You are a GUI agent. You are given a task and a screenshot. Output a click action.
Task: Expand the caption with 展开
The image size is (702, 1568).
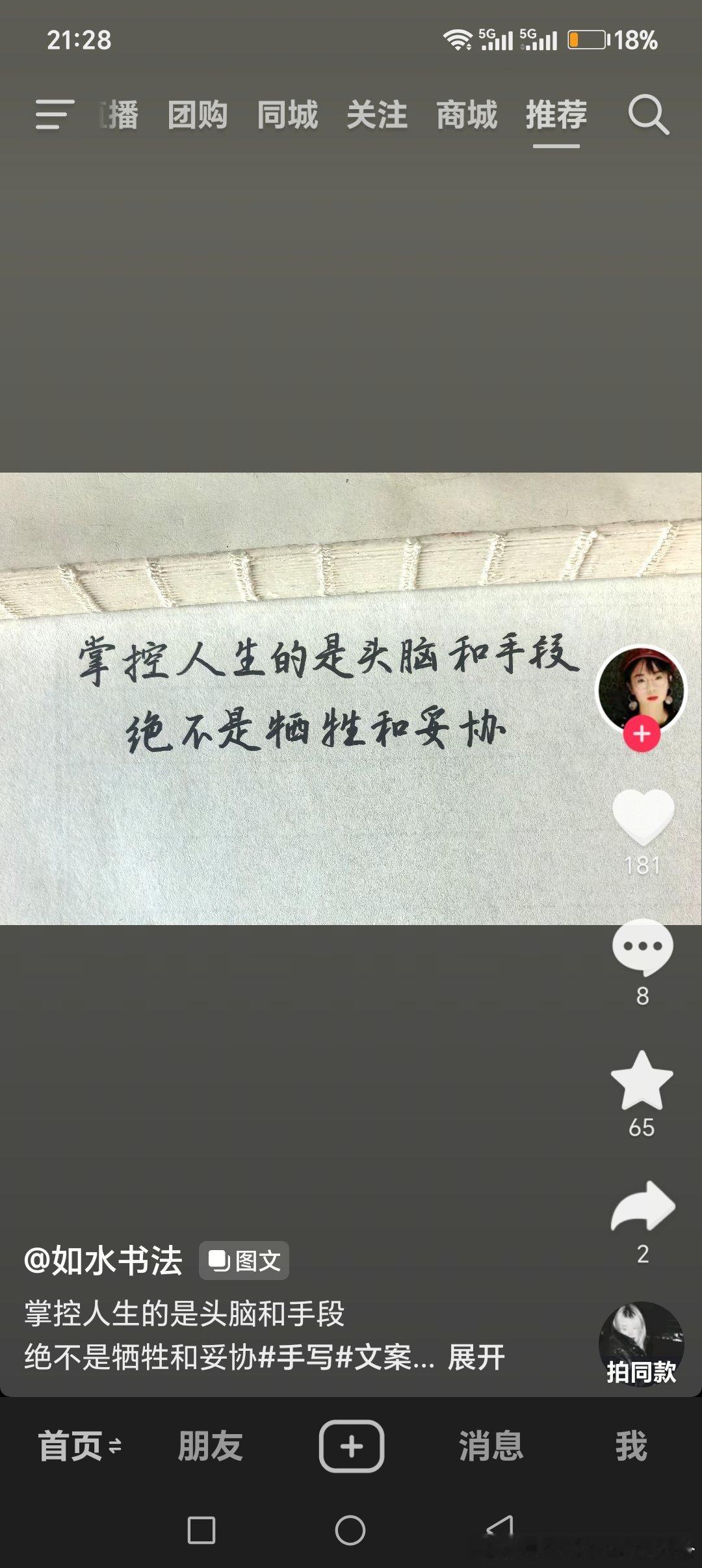[476, 1357]
